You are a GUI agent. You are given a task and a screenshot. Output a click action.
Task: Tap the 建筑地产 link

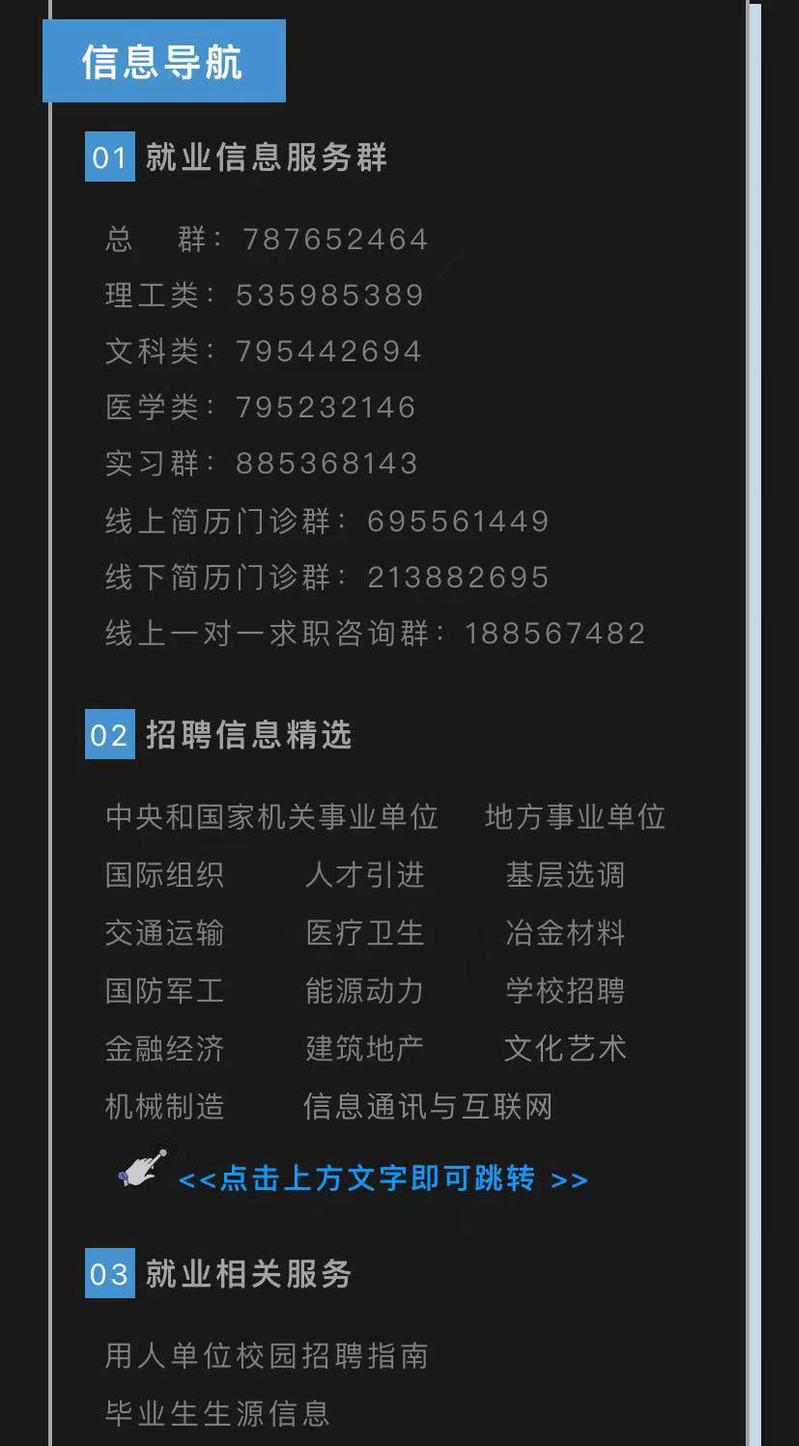pyautogui.click(x=365, y=1049)
